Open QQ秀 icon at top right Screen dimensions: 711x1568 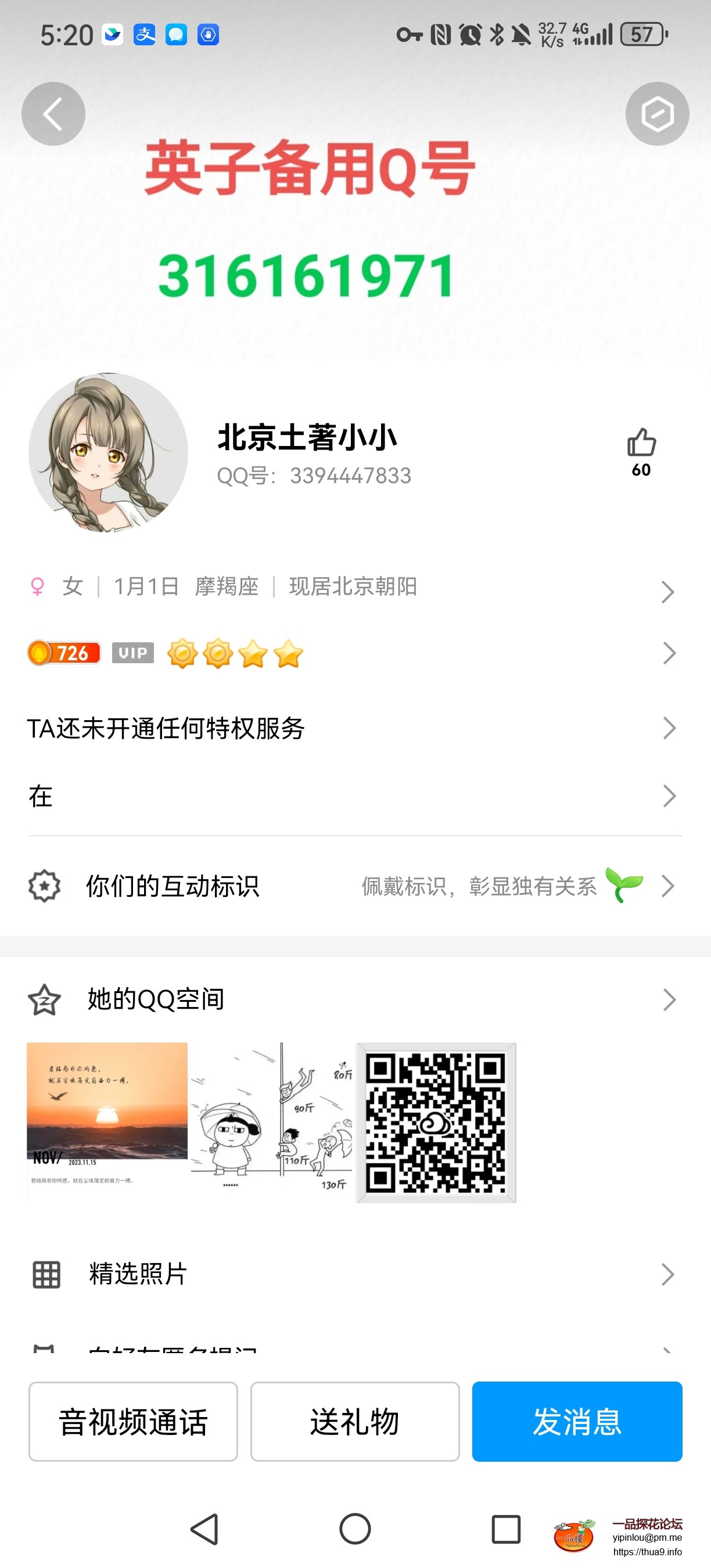[x=658, y=113]
